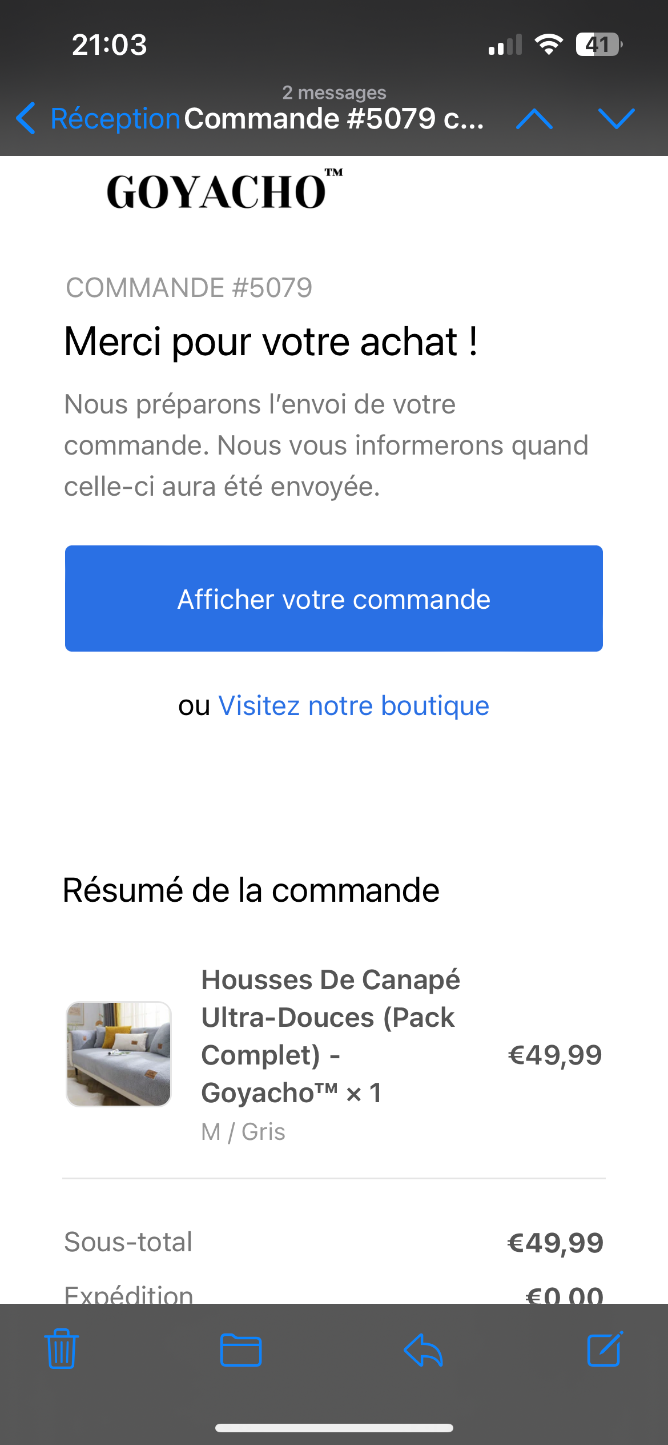This screenshot has width=668, height=1445.
Task: Open the Visitez notre boutique link
Action: pyautogui.click(x=353, y=706)
